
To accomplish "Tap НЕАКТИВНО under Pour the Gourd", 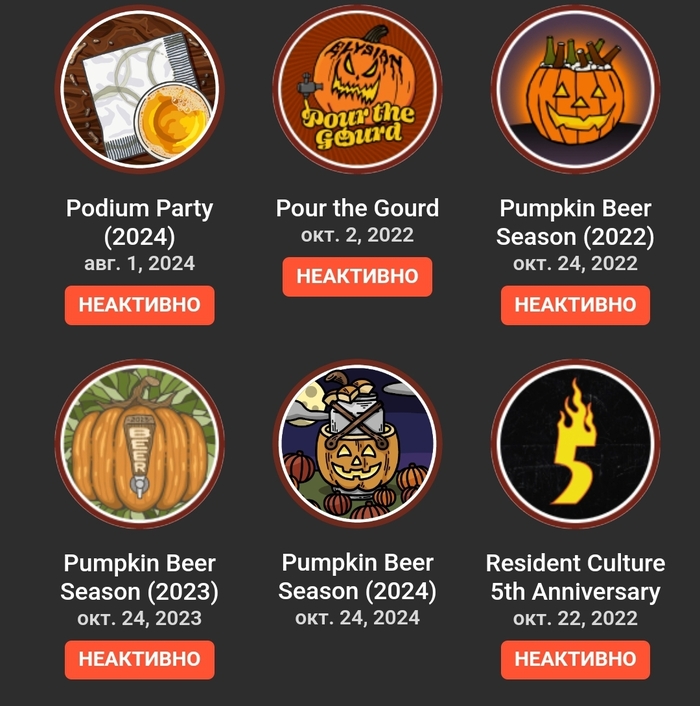I will pos(357,277).
